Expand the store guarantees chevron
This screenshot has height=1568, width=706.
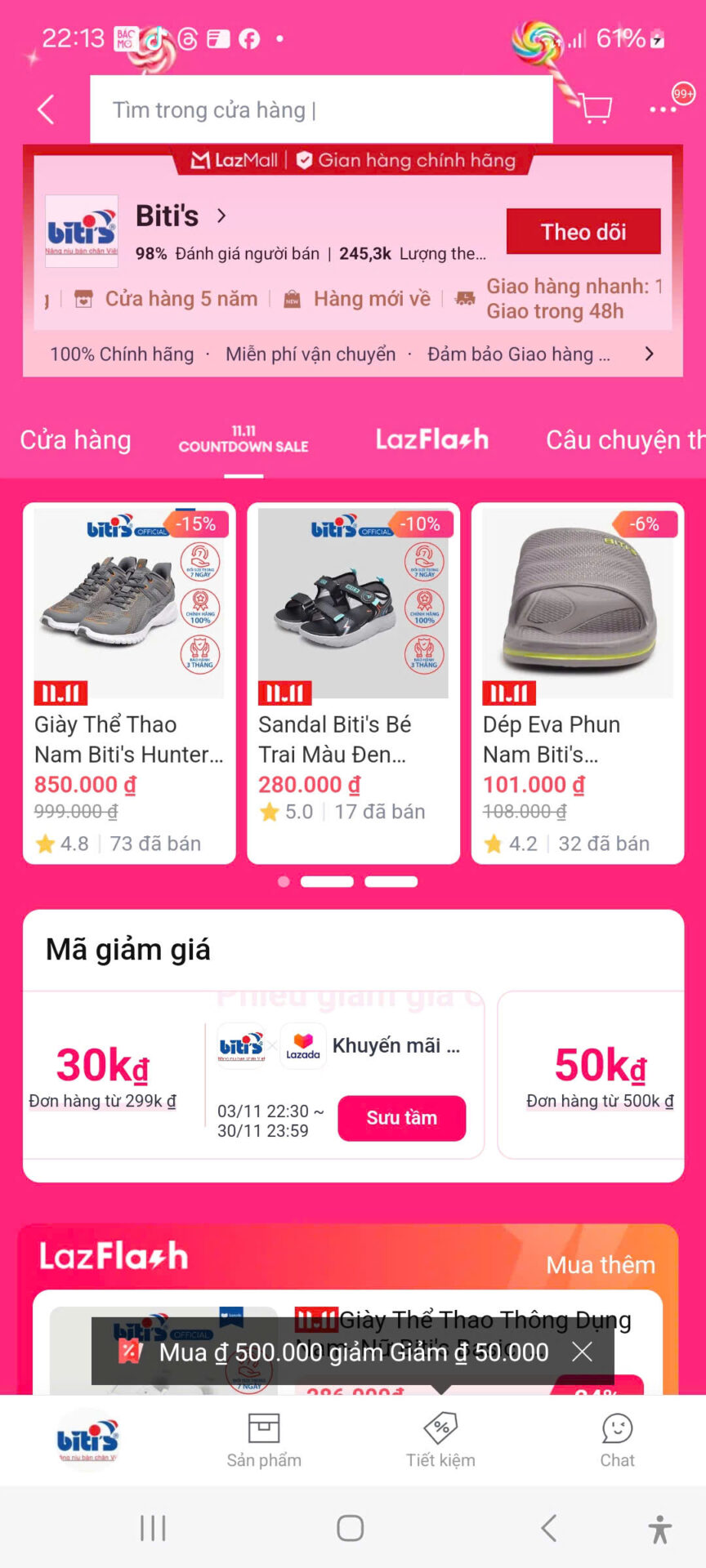point(649,354)
